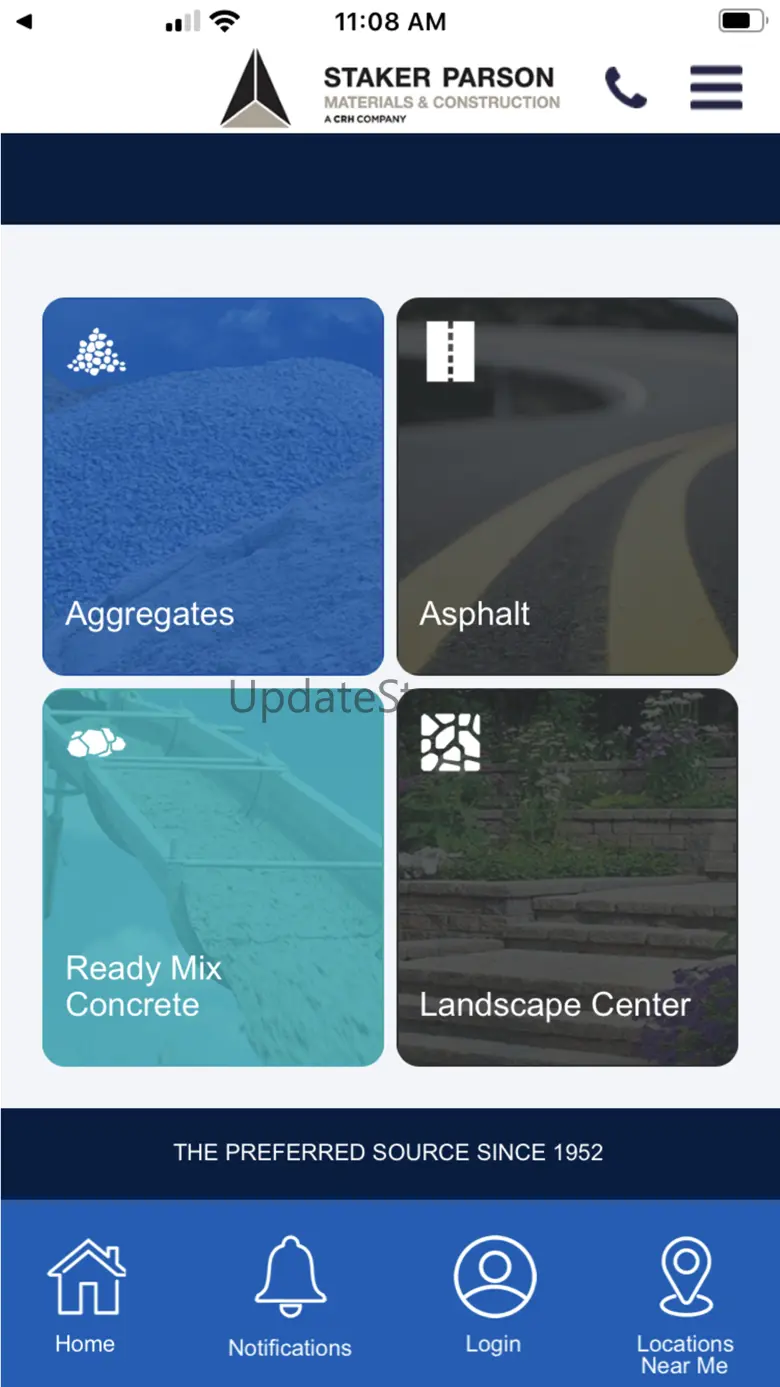Open the Login tab
Viewport: 780px width, 1387px height.
click(494, 1296)
